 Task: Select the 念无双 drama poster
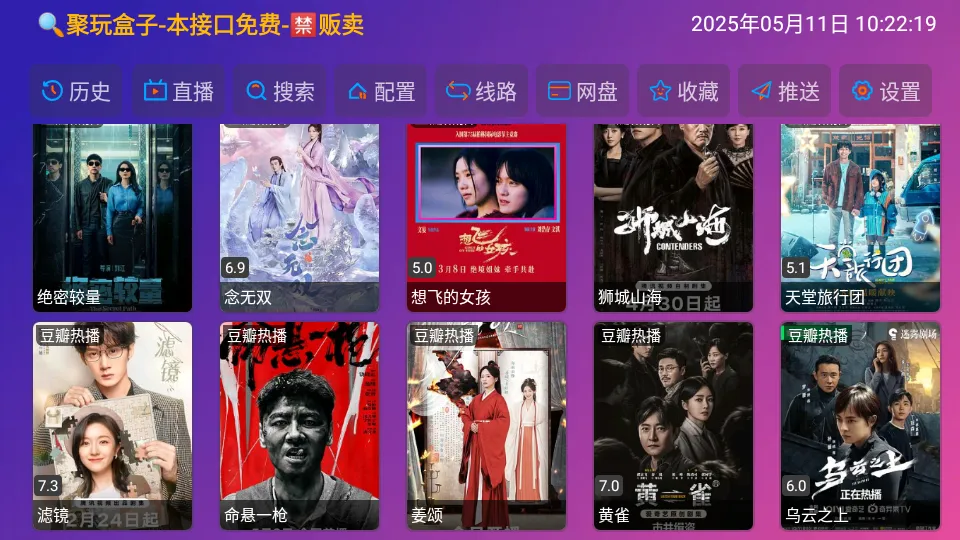click(299, 217)
